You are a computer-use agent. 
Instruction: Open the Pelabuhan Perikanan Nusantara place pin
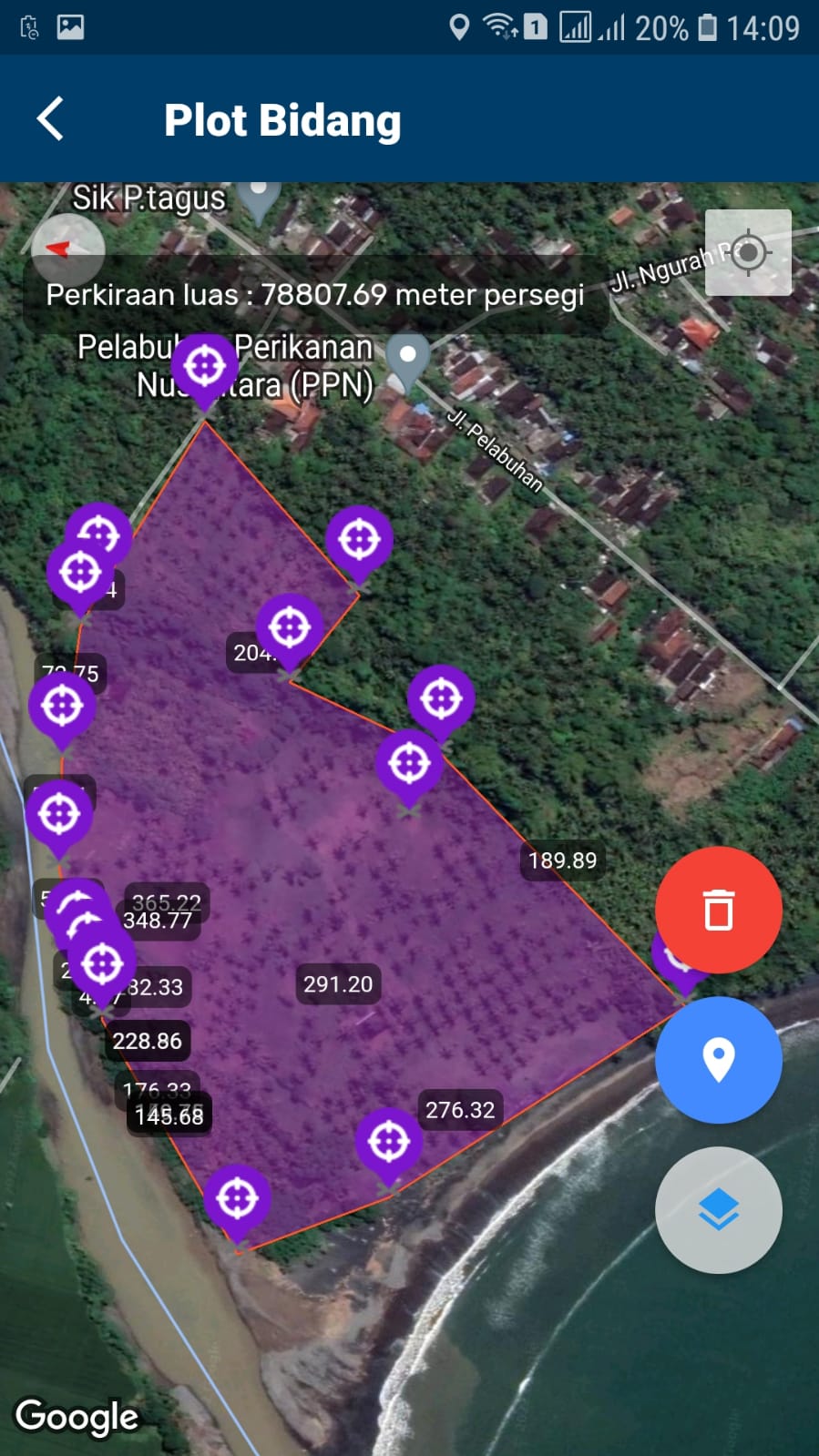tap(408, 357)
